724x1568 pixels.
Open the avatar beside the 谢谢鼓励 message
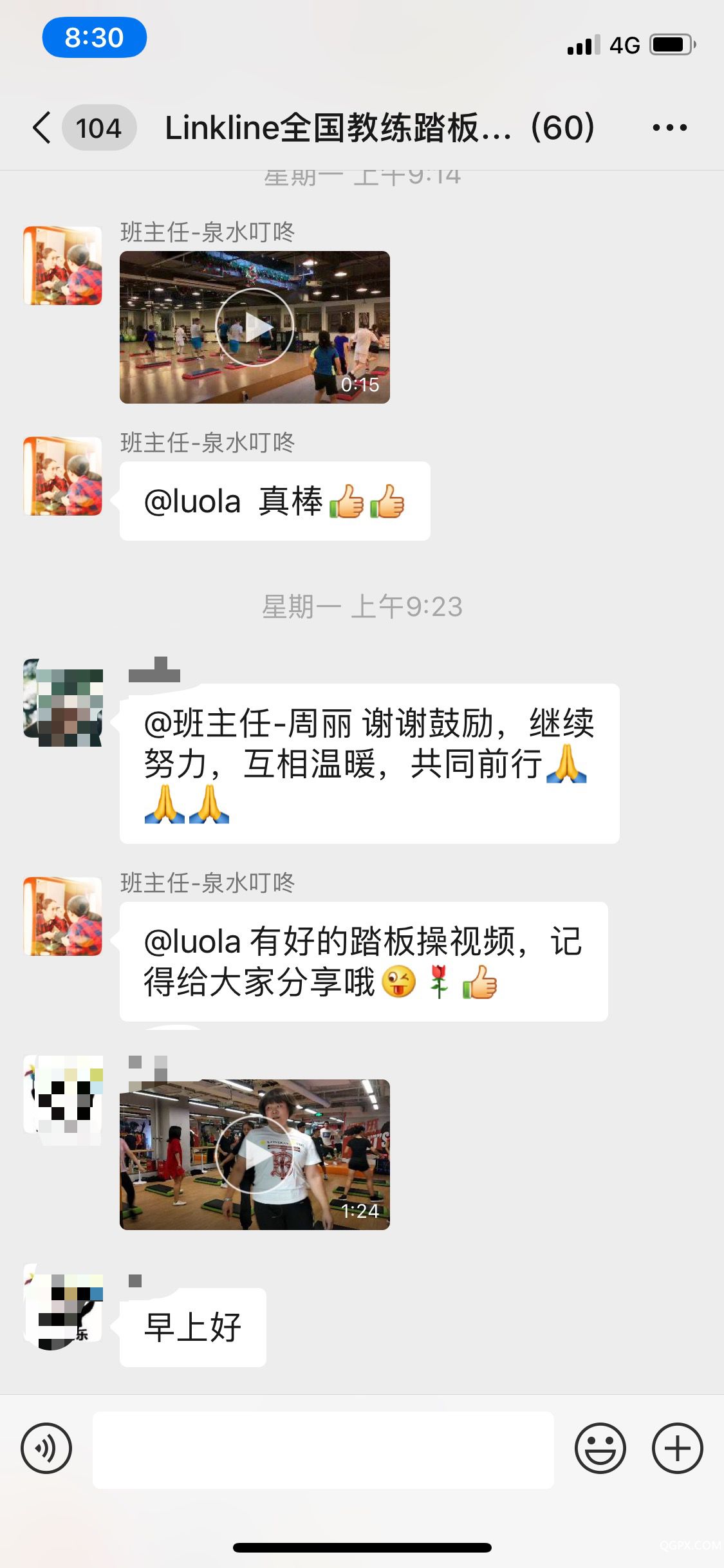(x=63, y=703)
